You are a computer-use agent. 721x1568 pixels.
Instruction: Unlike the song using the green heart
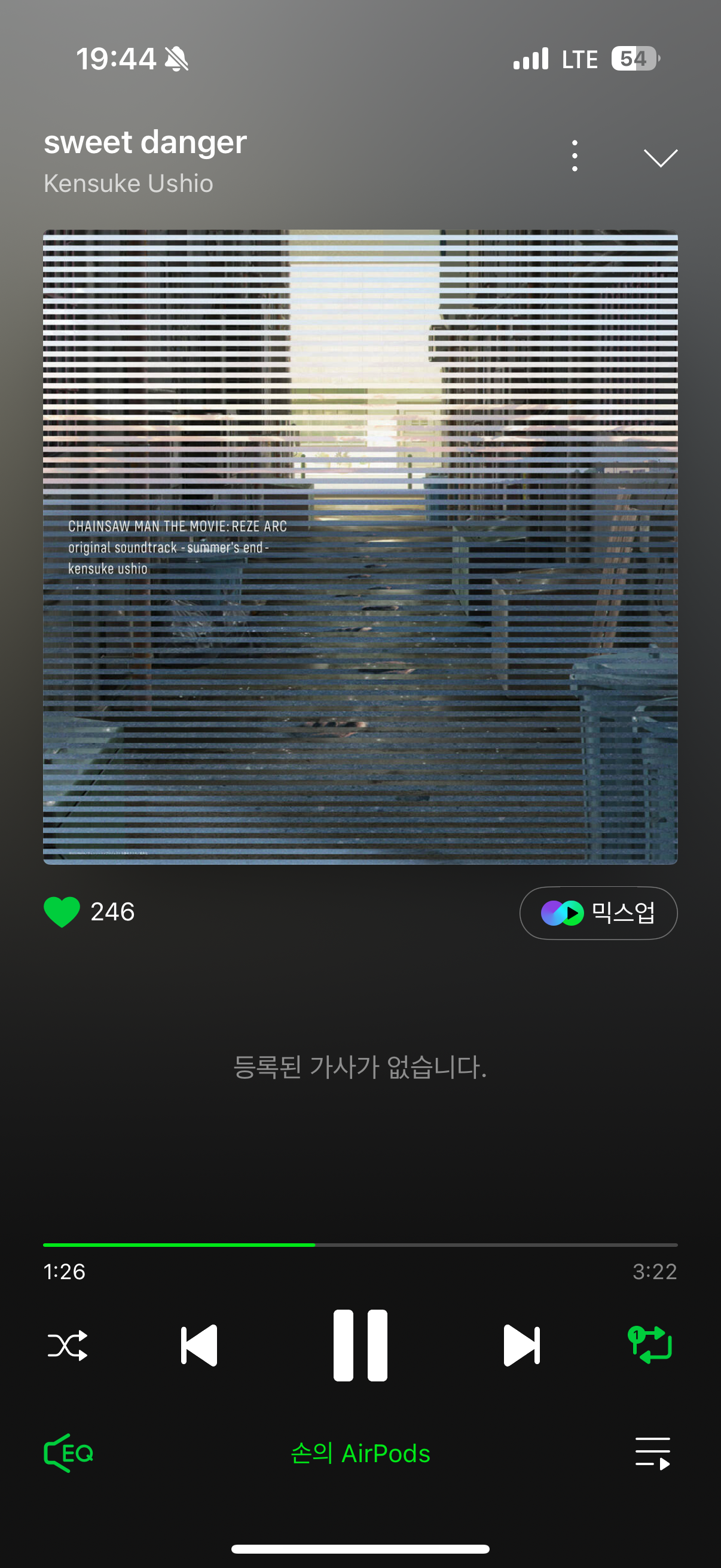(62, 912)
